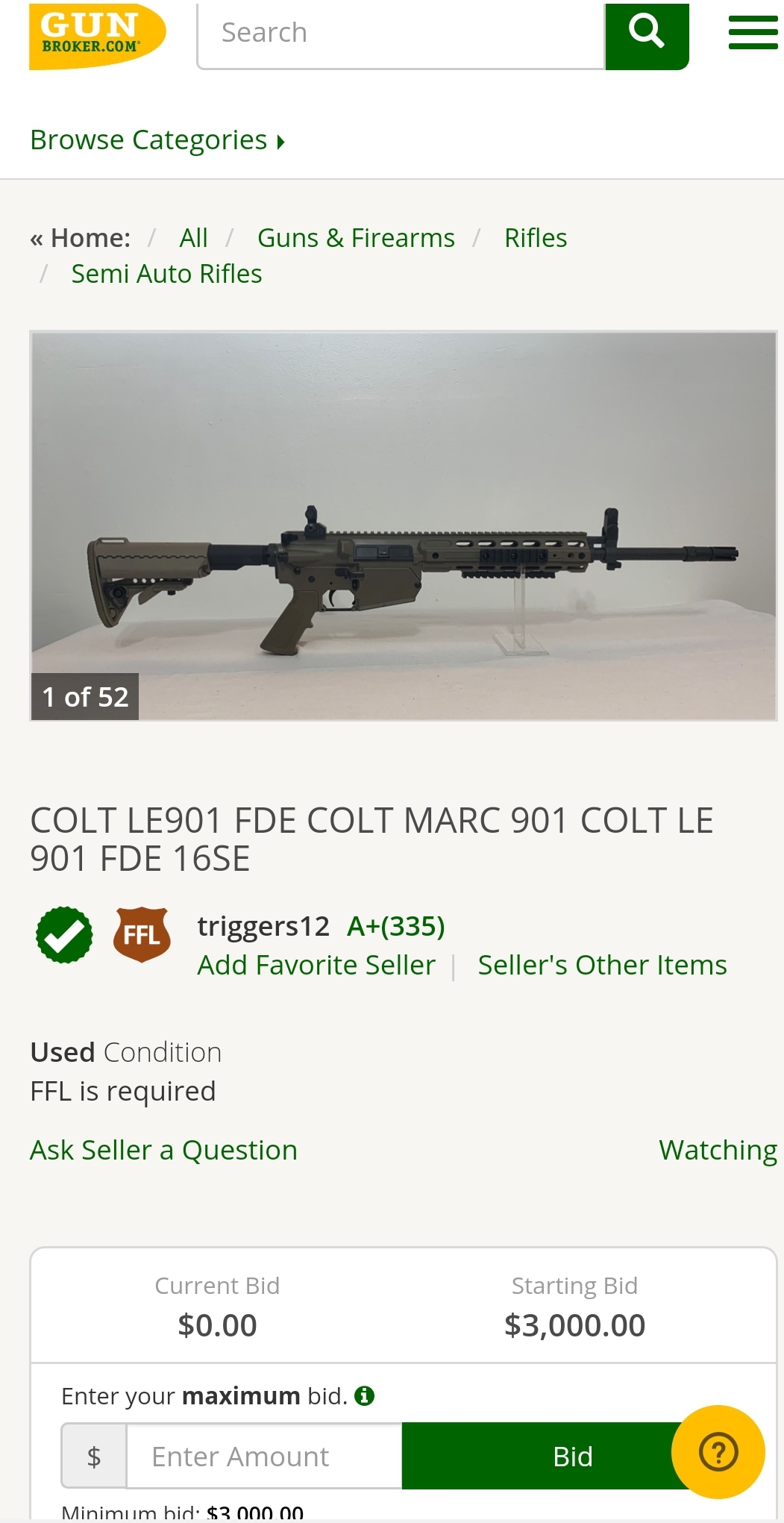Open Semi Auto Rifles category

[x=166, y=274]
